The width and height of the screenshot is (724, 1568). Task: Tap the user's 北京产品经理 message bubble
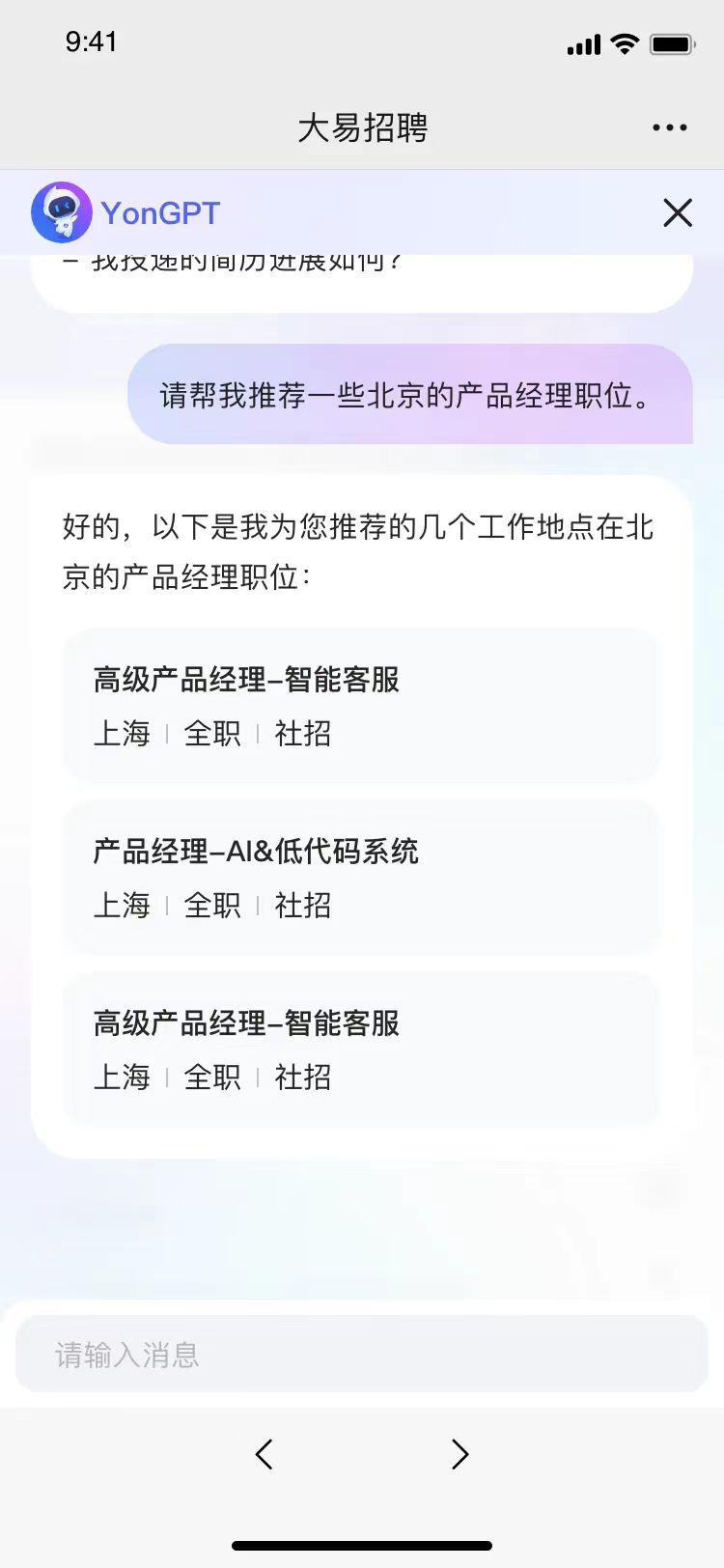click(x=408, y=395)
